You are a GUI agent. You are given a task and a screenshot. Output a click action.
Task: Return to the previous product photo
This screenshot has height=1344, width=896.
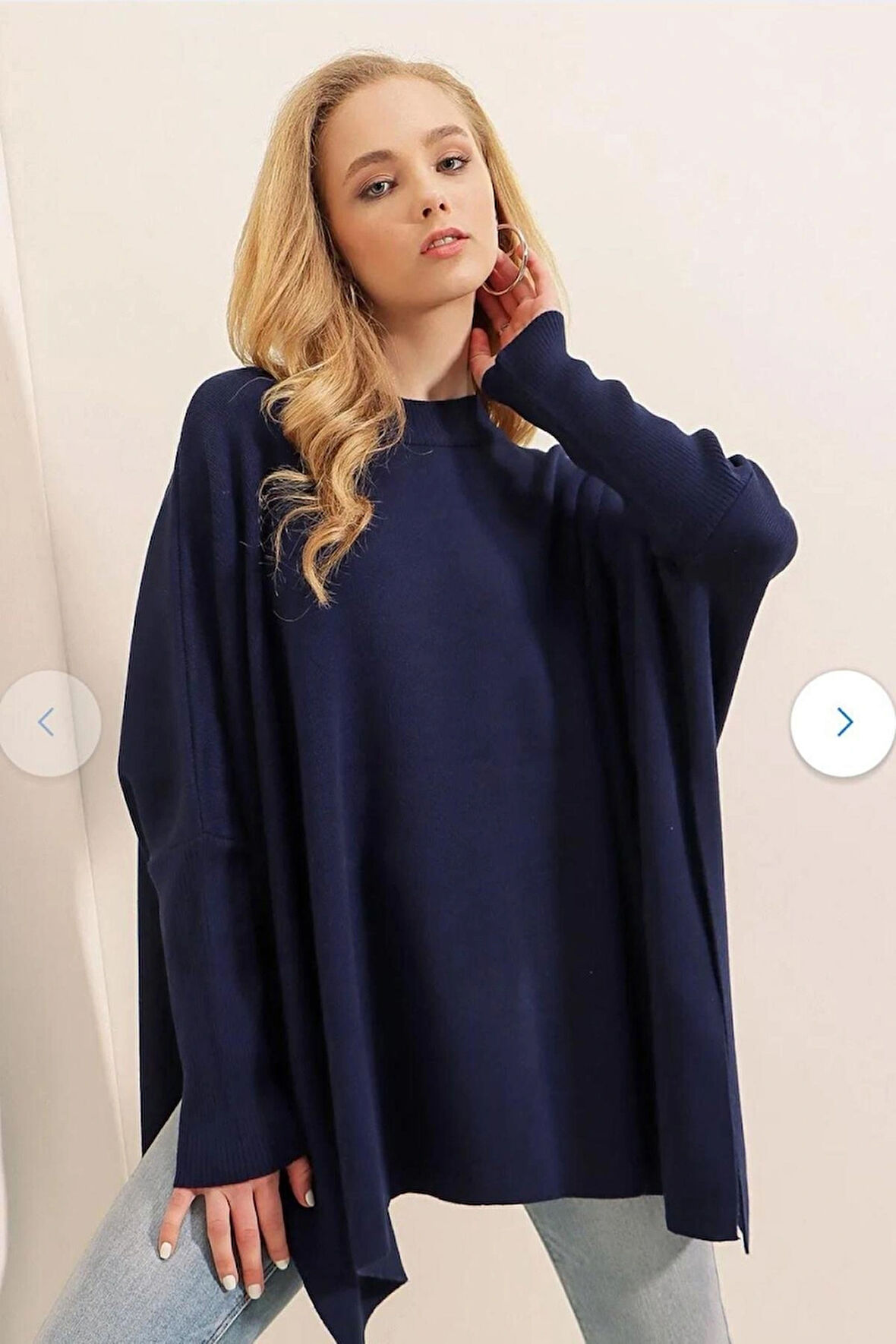tap(47, 722)
